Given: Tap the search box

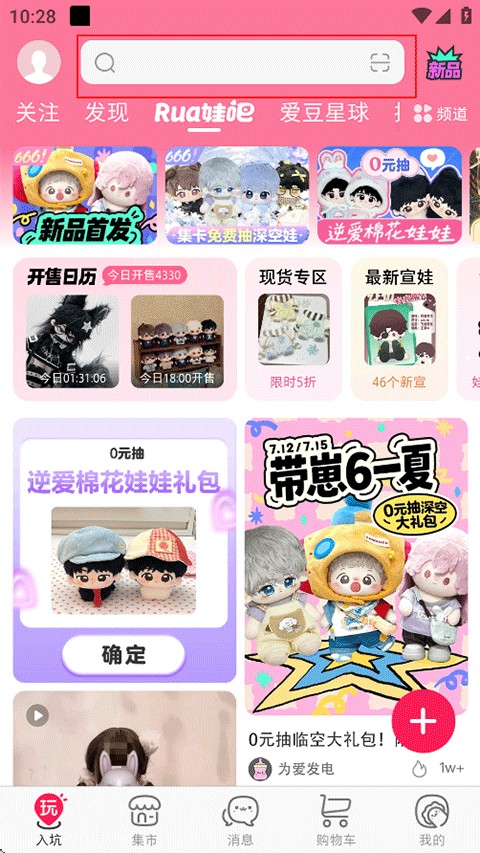Looking at the screenshot, I should (x=243, y=62).
